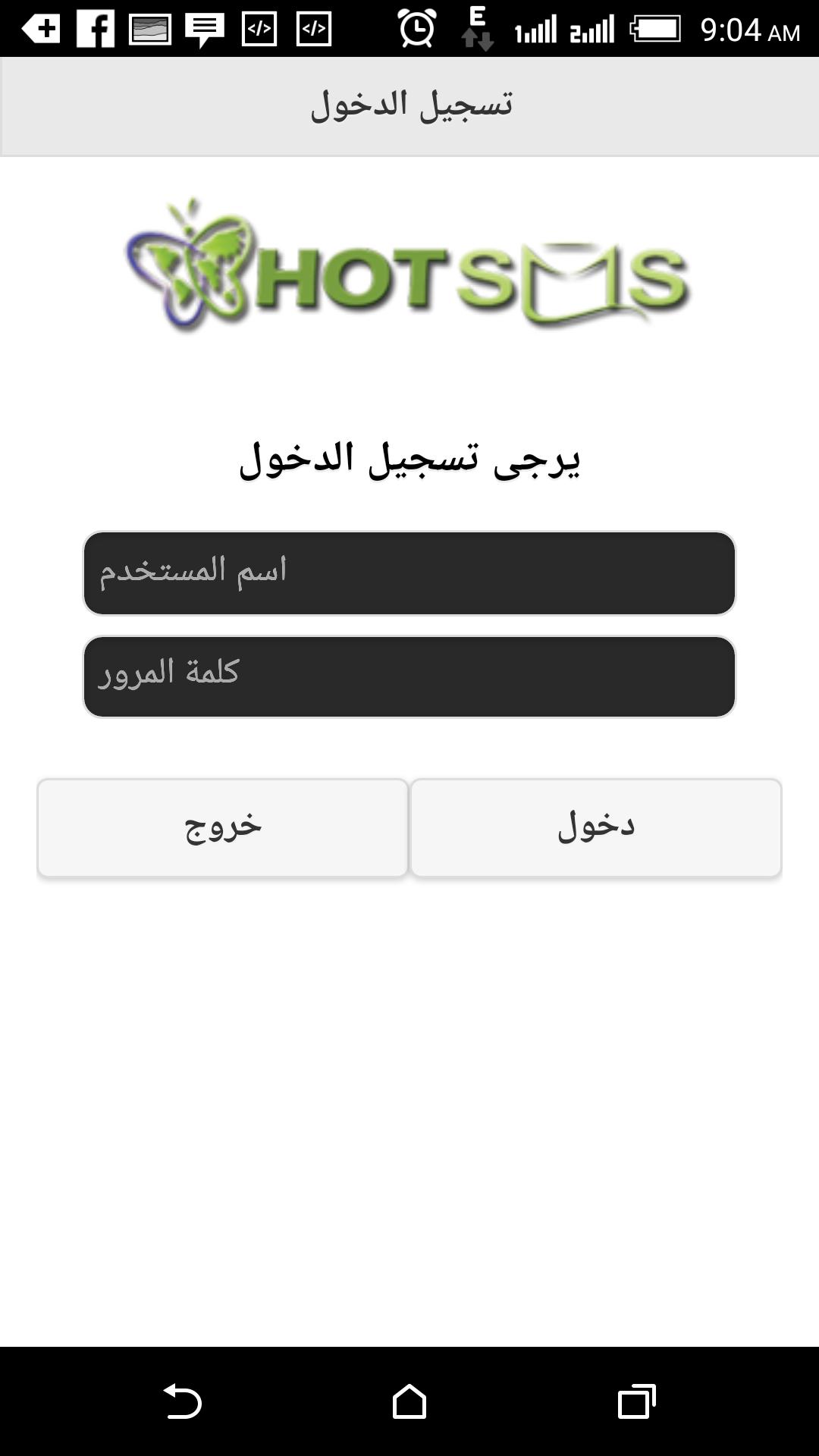
Task: Tap the exit button (خروج)
Action: 223,828
